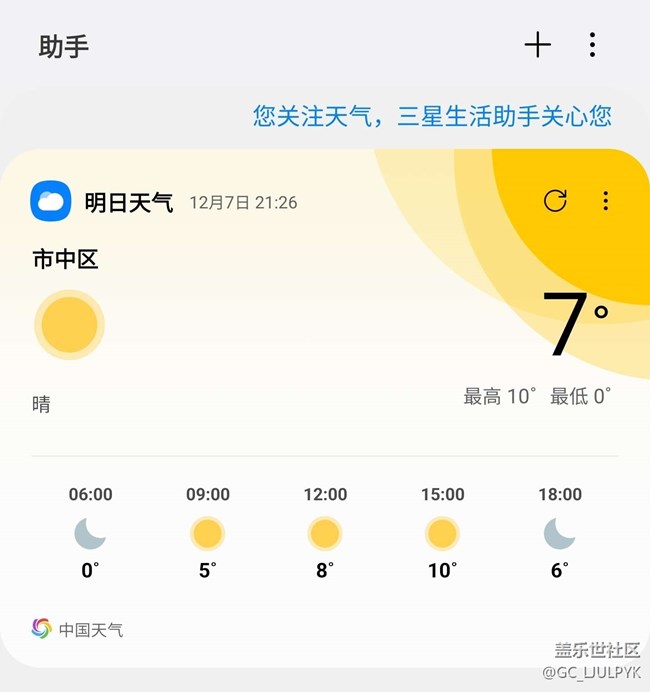Open the 明日天气 card options menu
This screenshot has width=650, height=692.
point(606,201)
